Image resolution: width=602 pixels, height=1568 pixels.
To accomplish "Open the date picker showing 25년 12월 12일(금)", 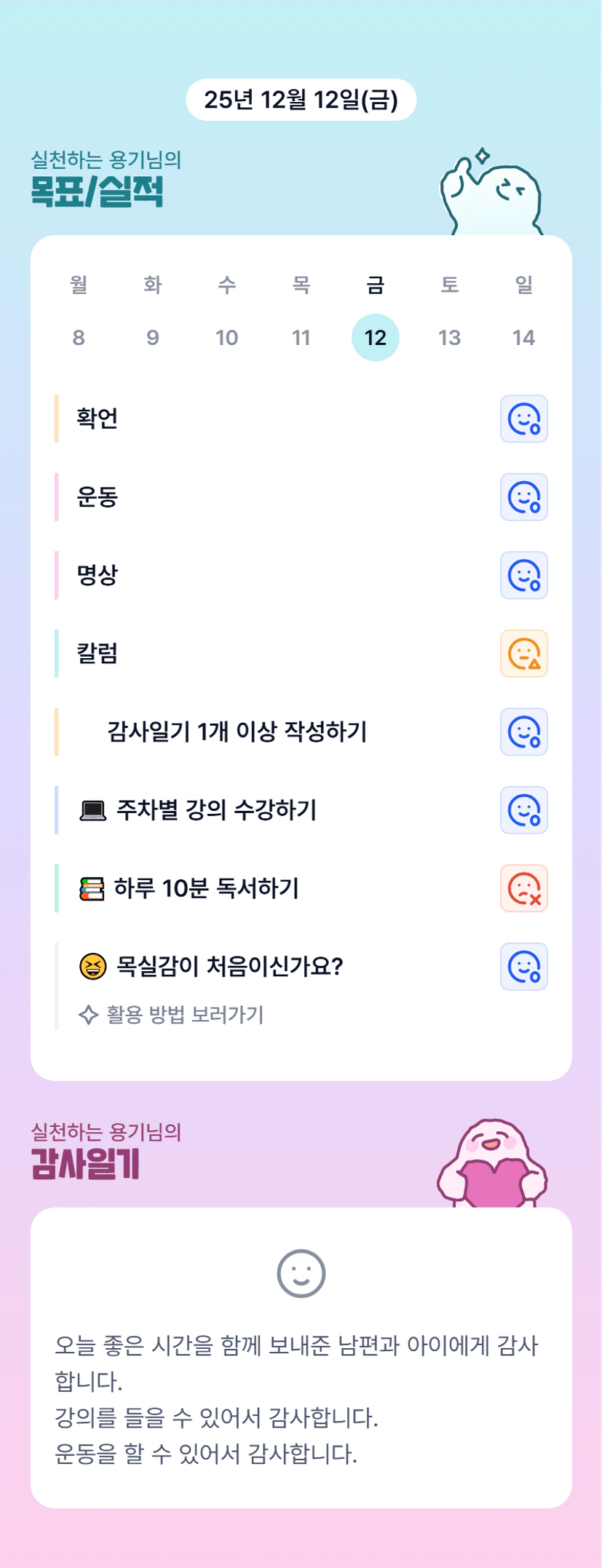I will tap(301, 100).
